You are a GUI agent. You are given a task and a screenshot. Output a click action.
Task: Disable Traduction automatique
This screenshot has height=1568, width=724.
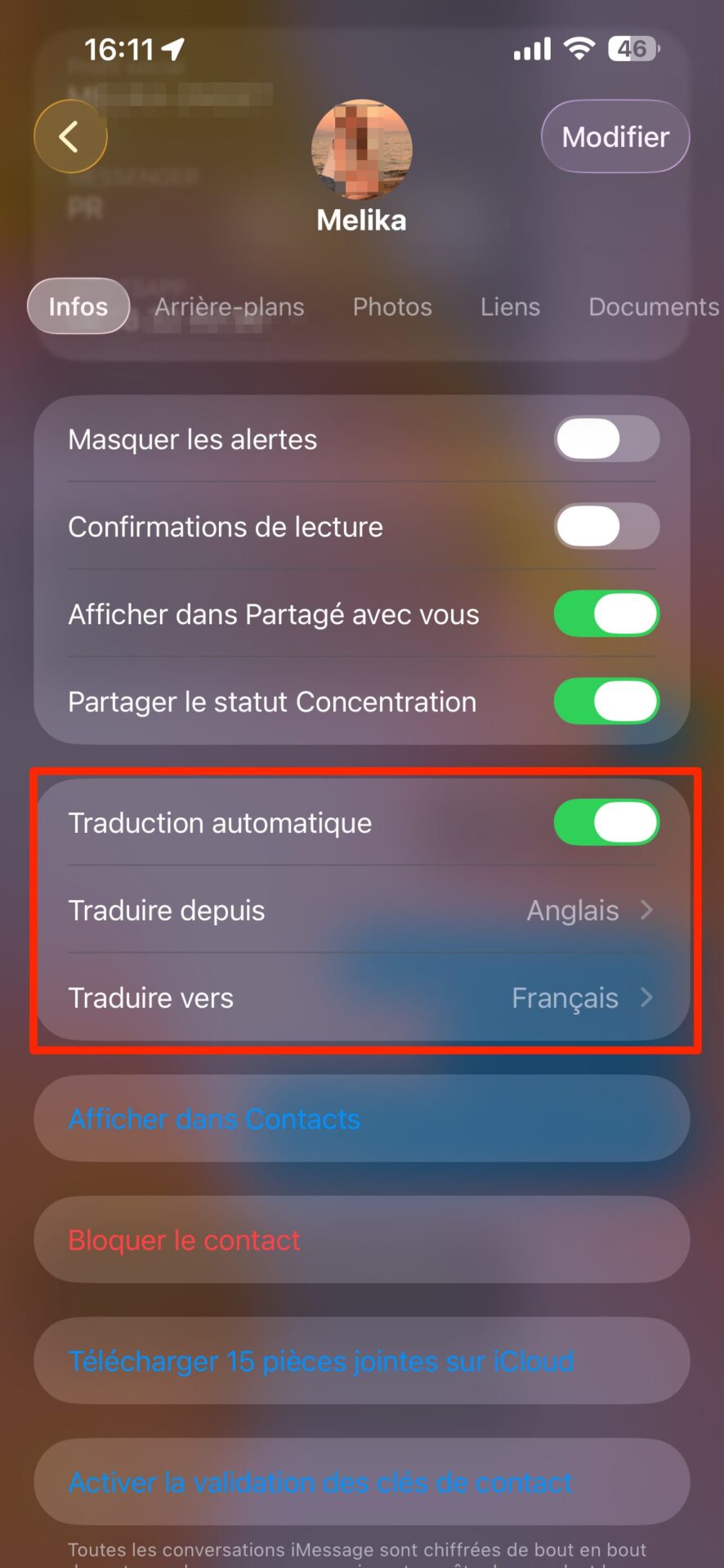(x=606, y=822)
